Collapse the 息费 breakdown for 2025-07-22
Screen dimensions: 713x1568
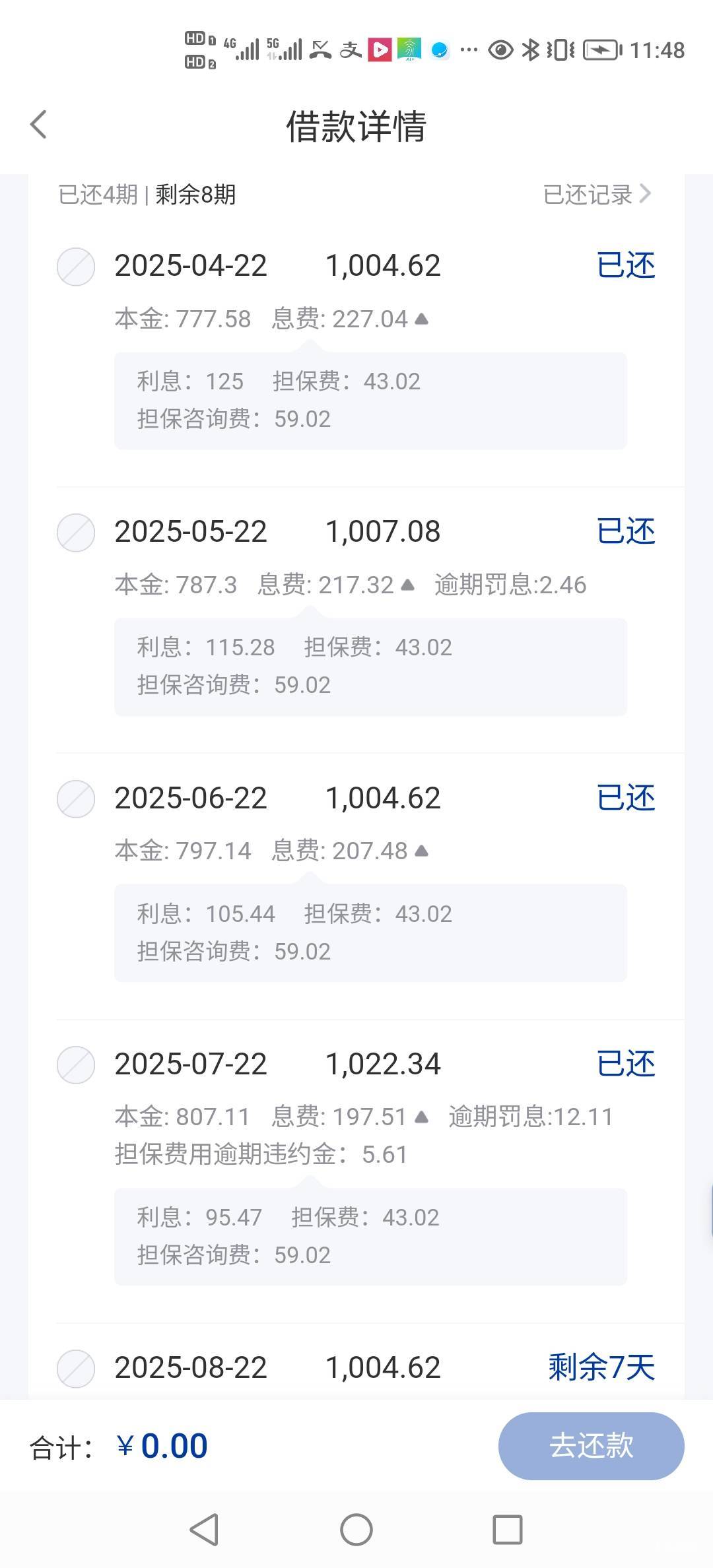[422, 1117]
